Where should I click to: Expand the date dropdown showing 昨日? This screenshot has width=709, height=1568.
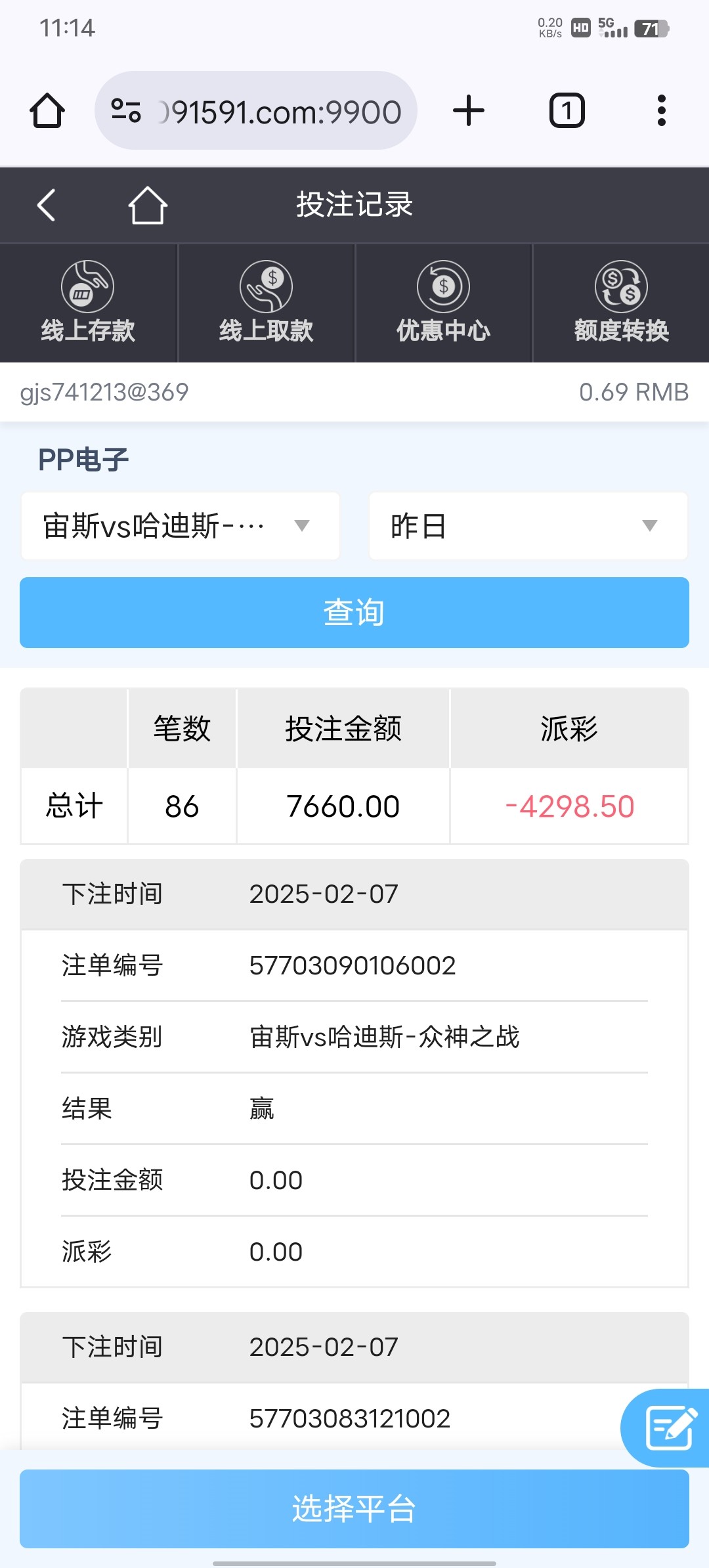[528, 526]
